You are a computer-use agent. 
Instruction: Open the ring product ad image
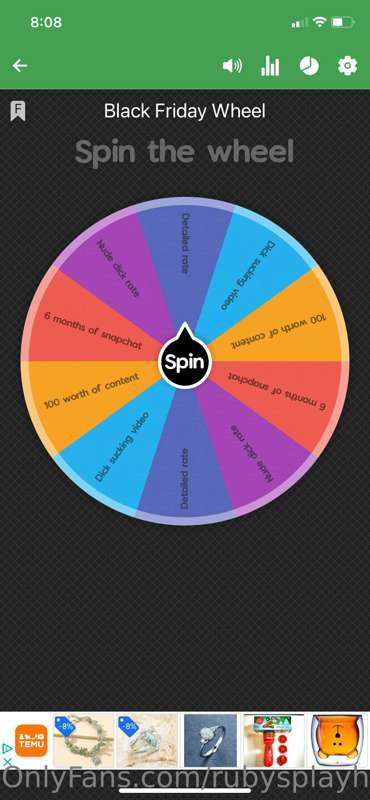(x=210, y=740)
